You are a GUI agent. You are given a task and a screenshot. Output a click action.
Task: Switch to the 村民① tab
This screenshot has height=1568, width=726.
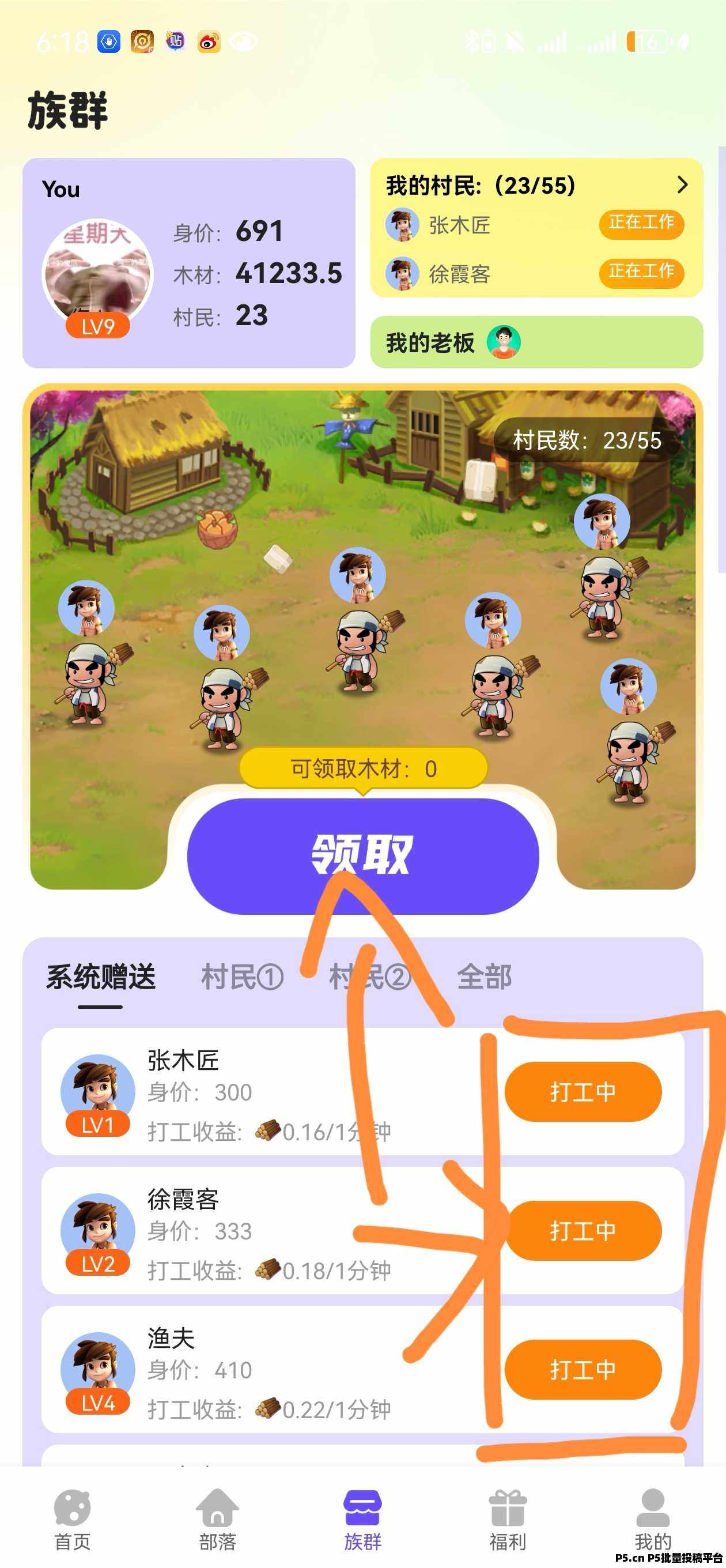(x=241, y=977)
